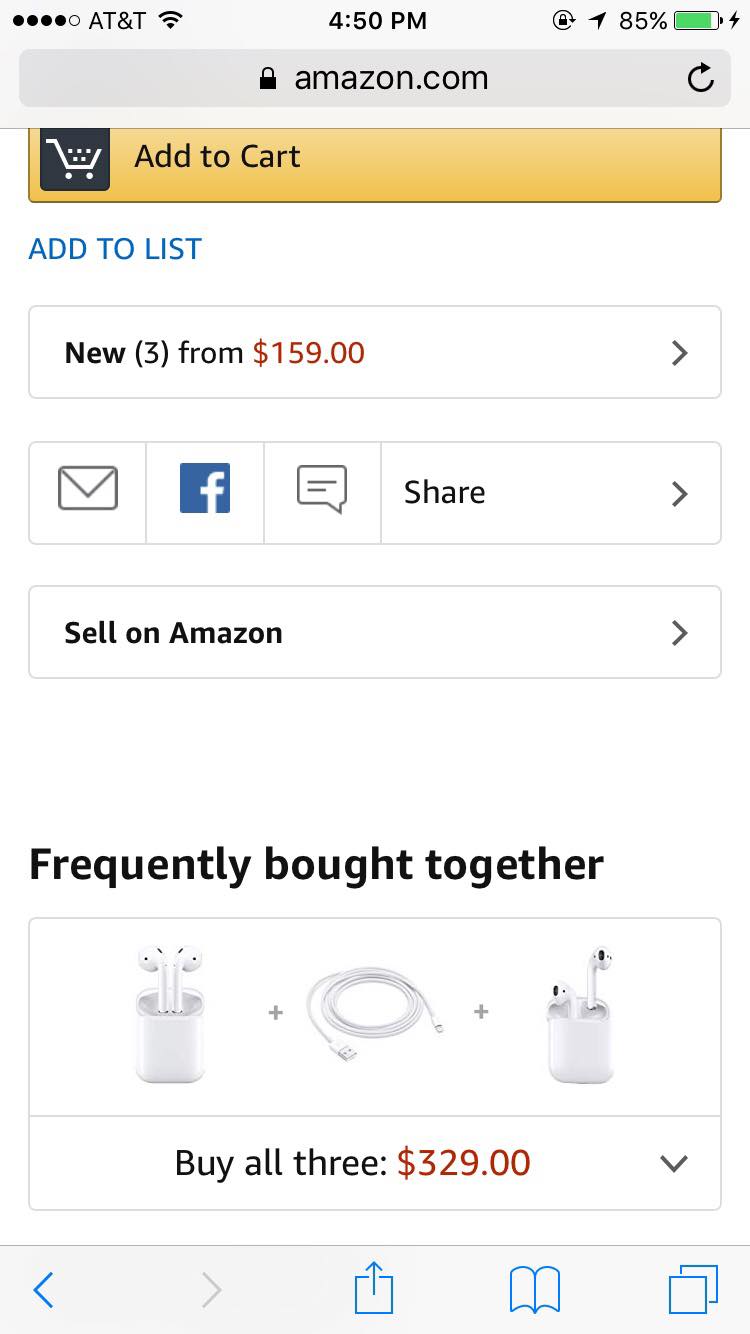The height and width of the screenshot is (1334, 750).
Task: Share via text message bubble icon
Action: (322, 493)
